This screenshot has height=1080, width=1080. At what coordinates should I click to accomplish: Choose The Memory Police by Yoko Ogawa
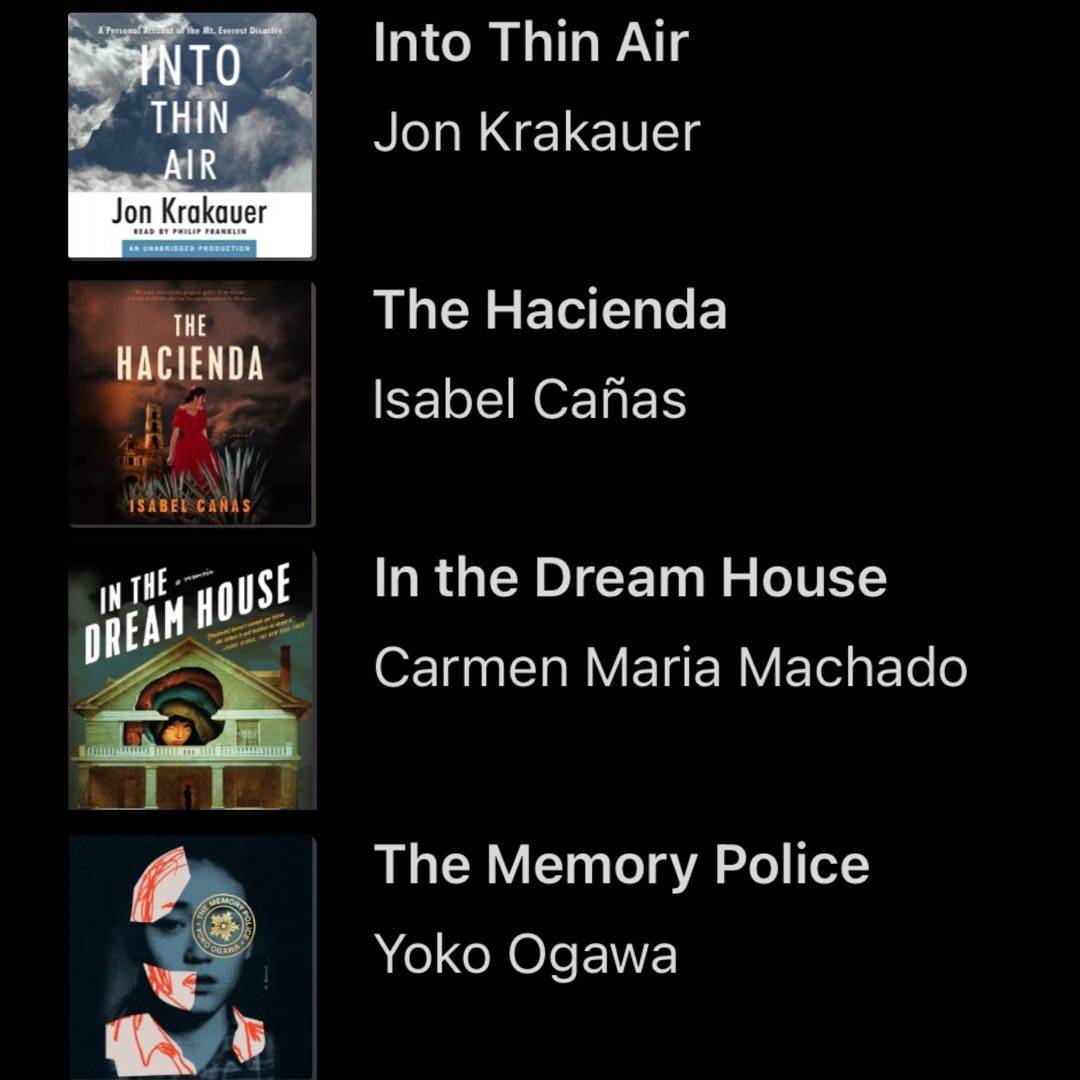[x=621, y=864]
